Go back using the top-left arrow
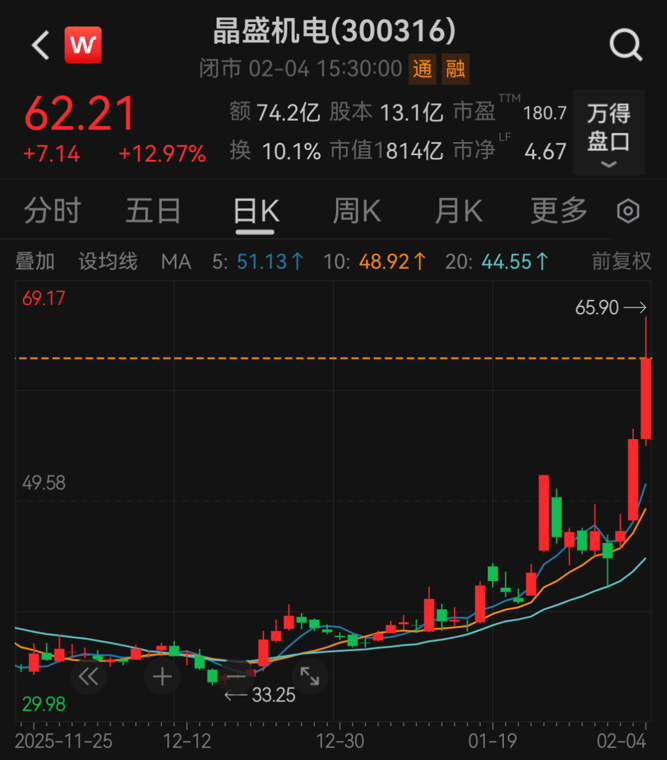Image resolution: width=667 pixels, height=760 pixels. 40,45
